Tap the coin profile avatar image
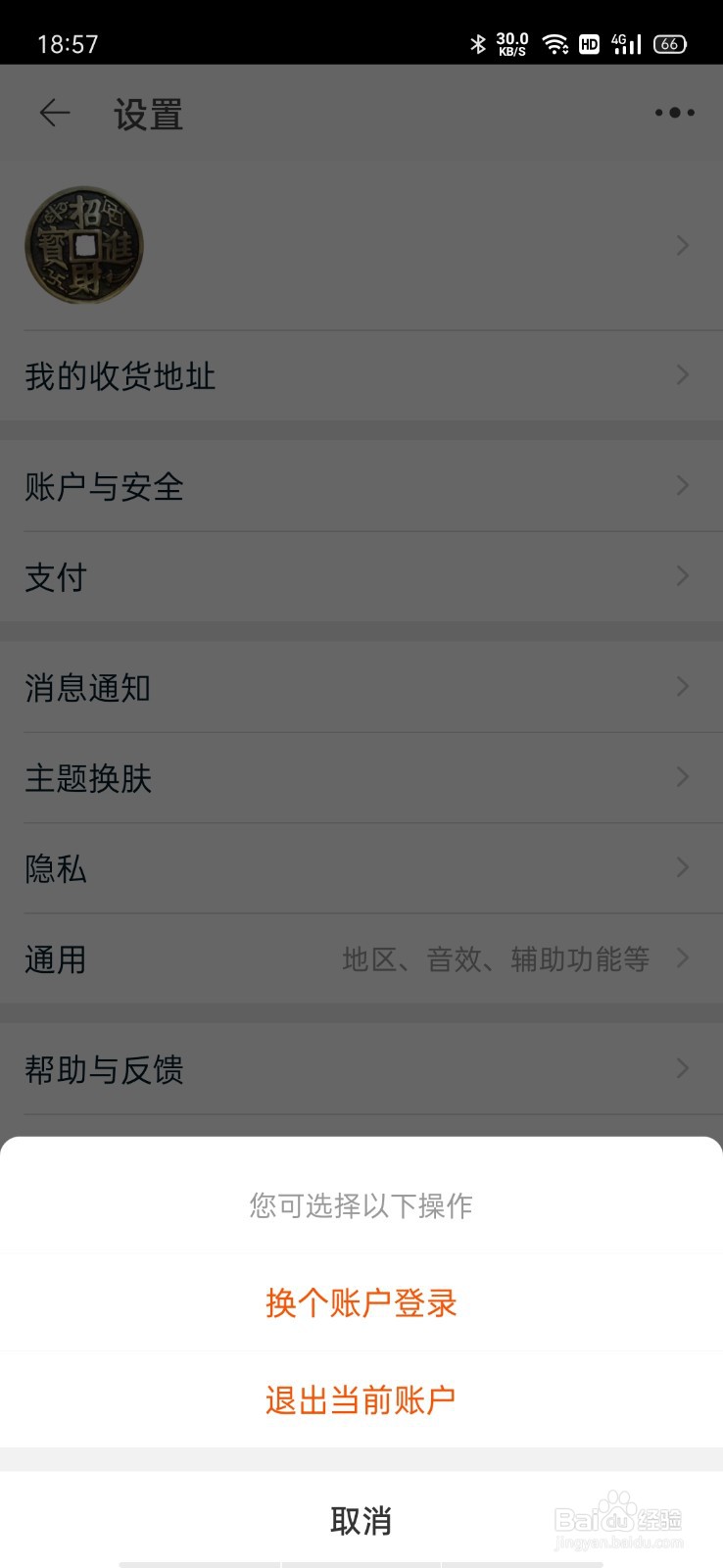The width and height of the screenshot is (723, 1568). point(84,246)
